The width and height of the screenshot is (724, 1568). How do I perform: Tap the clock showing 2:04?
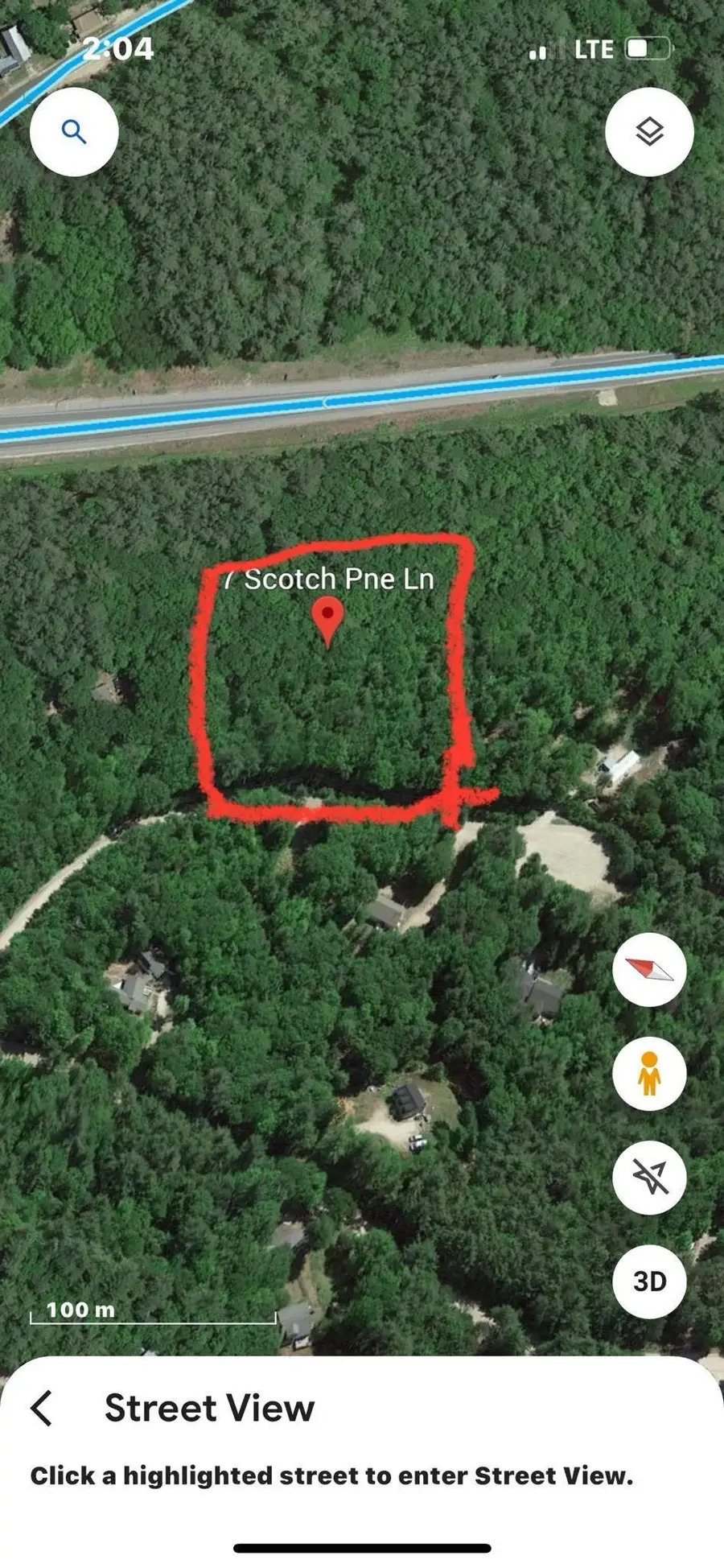119,48
